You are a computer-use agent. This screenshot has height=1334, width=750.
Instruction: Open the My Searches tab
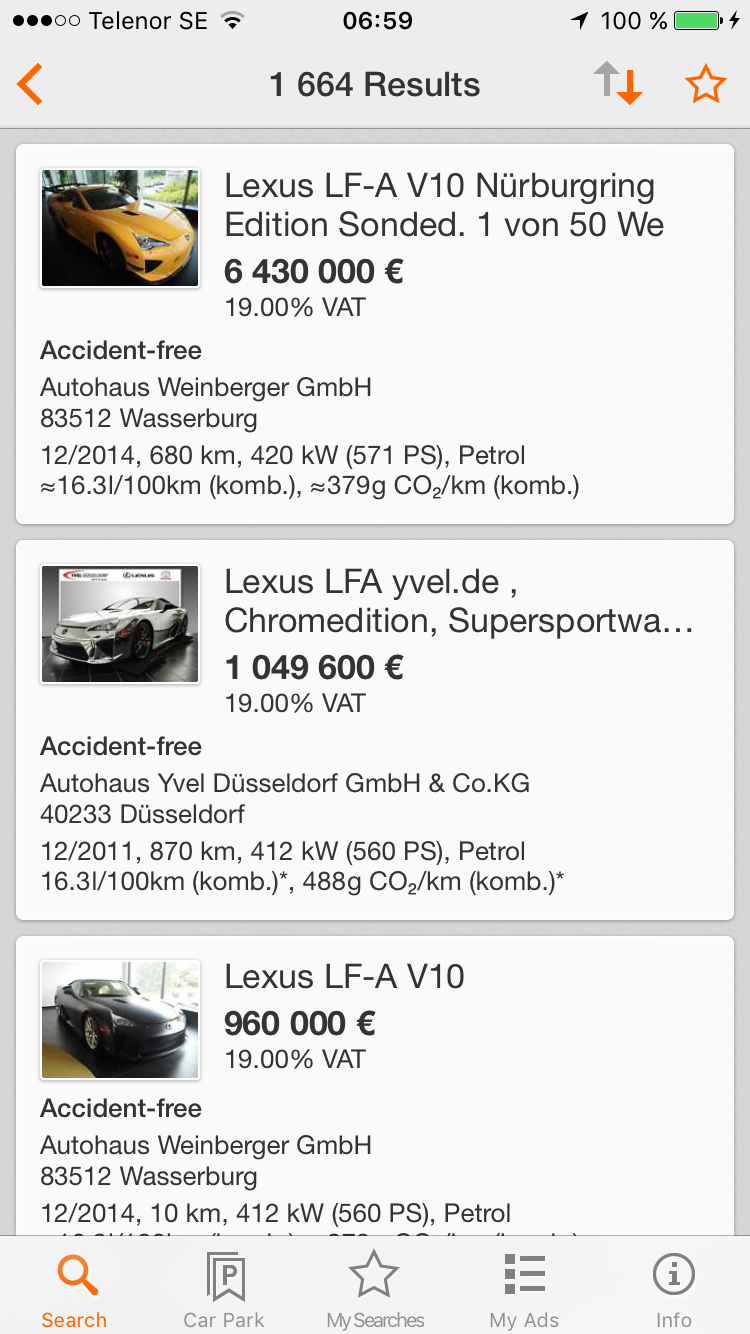tap(375, 1288)
